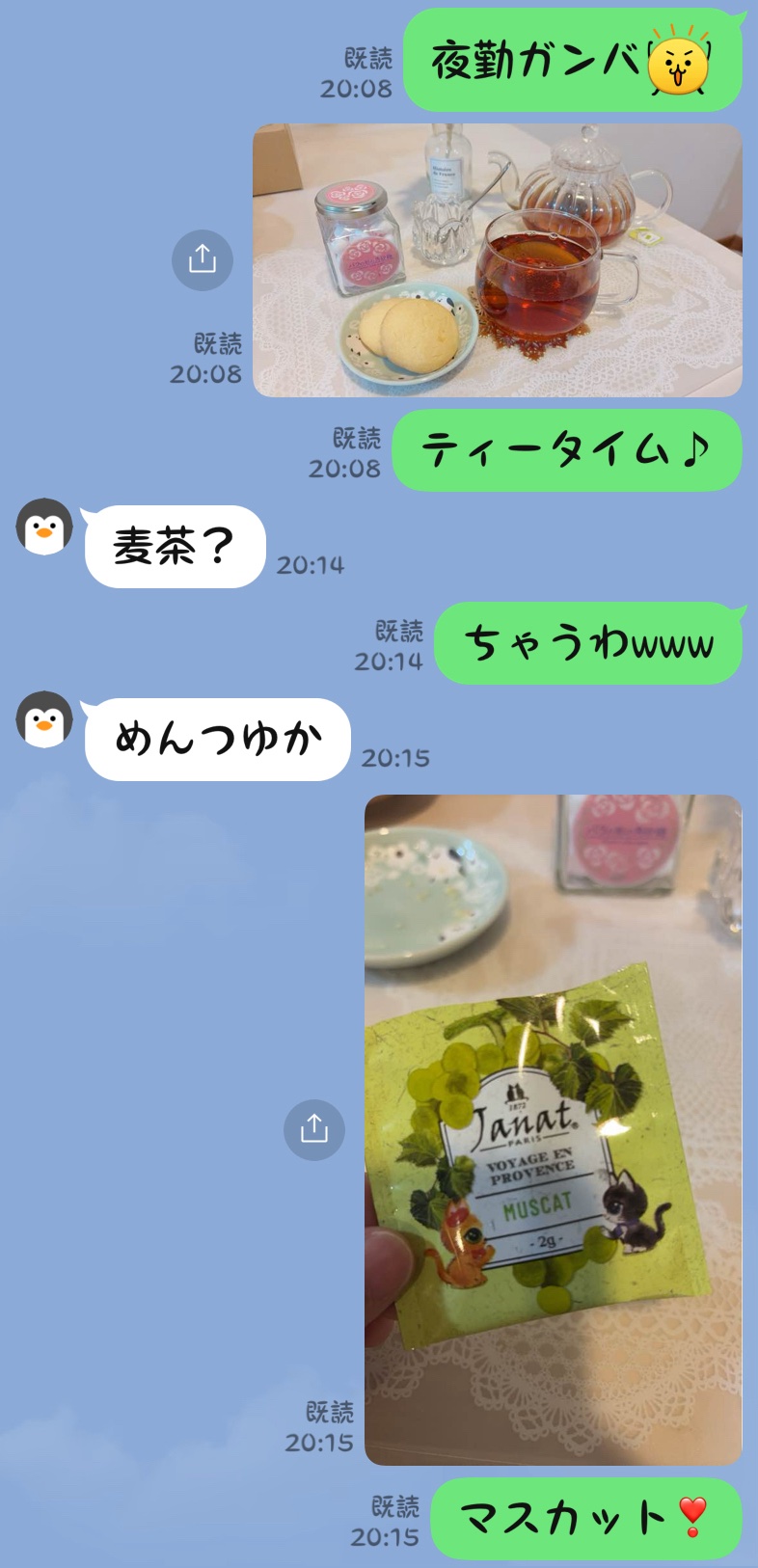Open penguin profile beside the めんつゆか message
This screenshot has height=1568, width=758.
coord(44,720)
